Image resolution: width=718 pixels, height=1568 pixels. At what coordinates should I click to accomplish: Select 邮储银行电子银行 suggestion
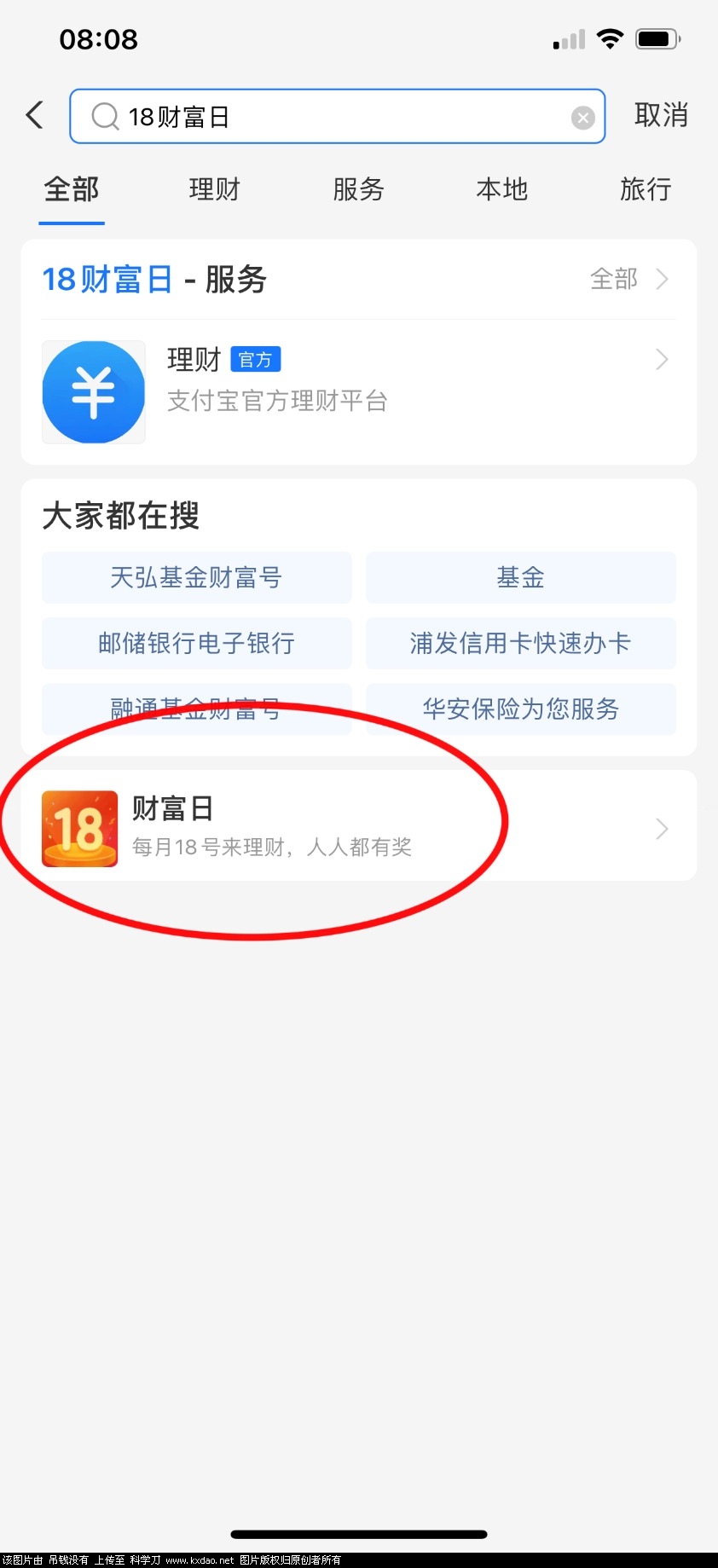click(196, 644)
